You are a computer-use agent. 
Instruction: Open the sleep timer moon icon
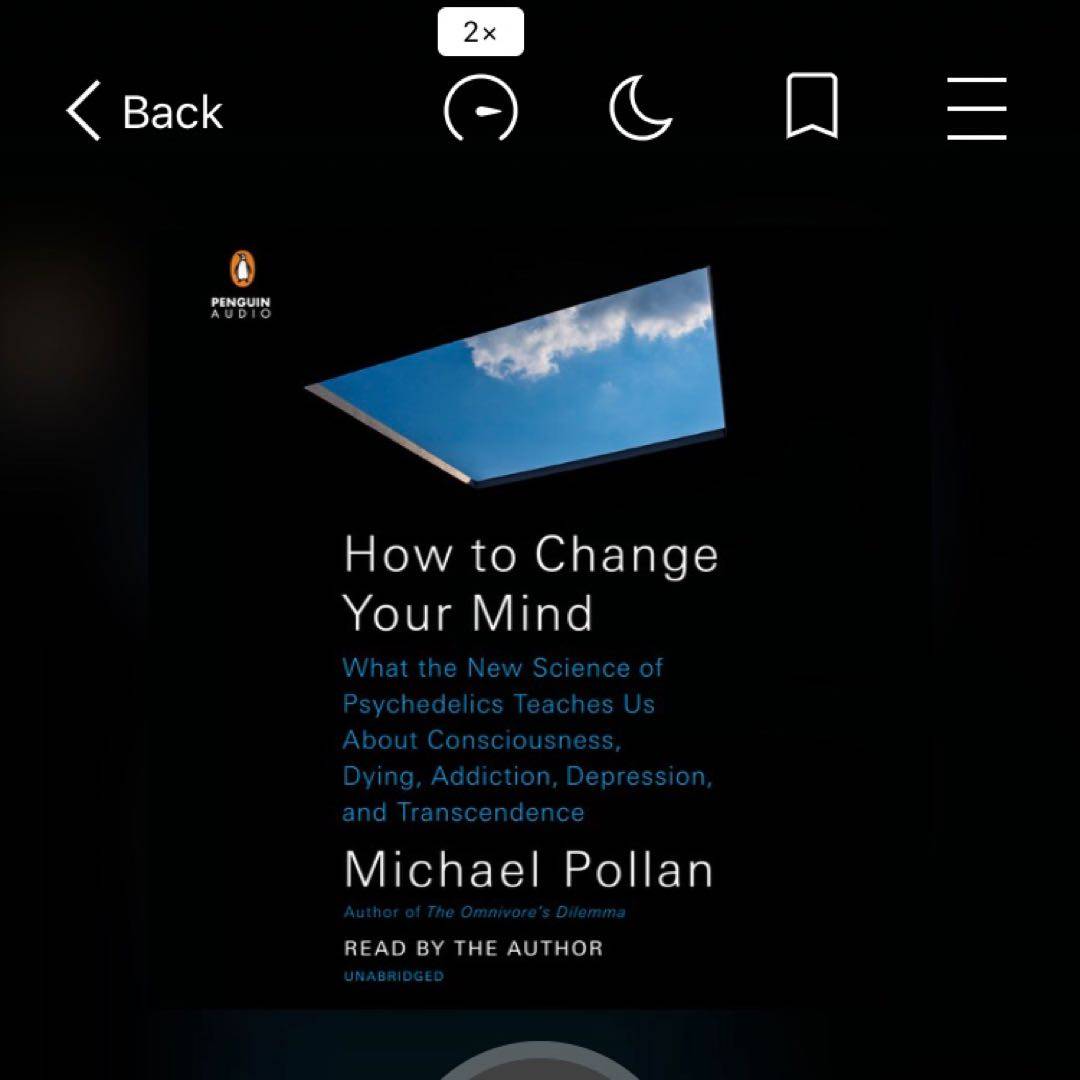click(641, 108)
